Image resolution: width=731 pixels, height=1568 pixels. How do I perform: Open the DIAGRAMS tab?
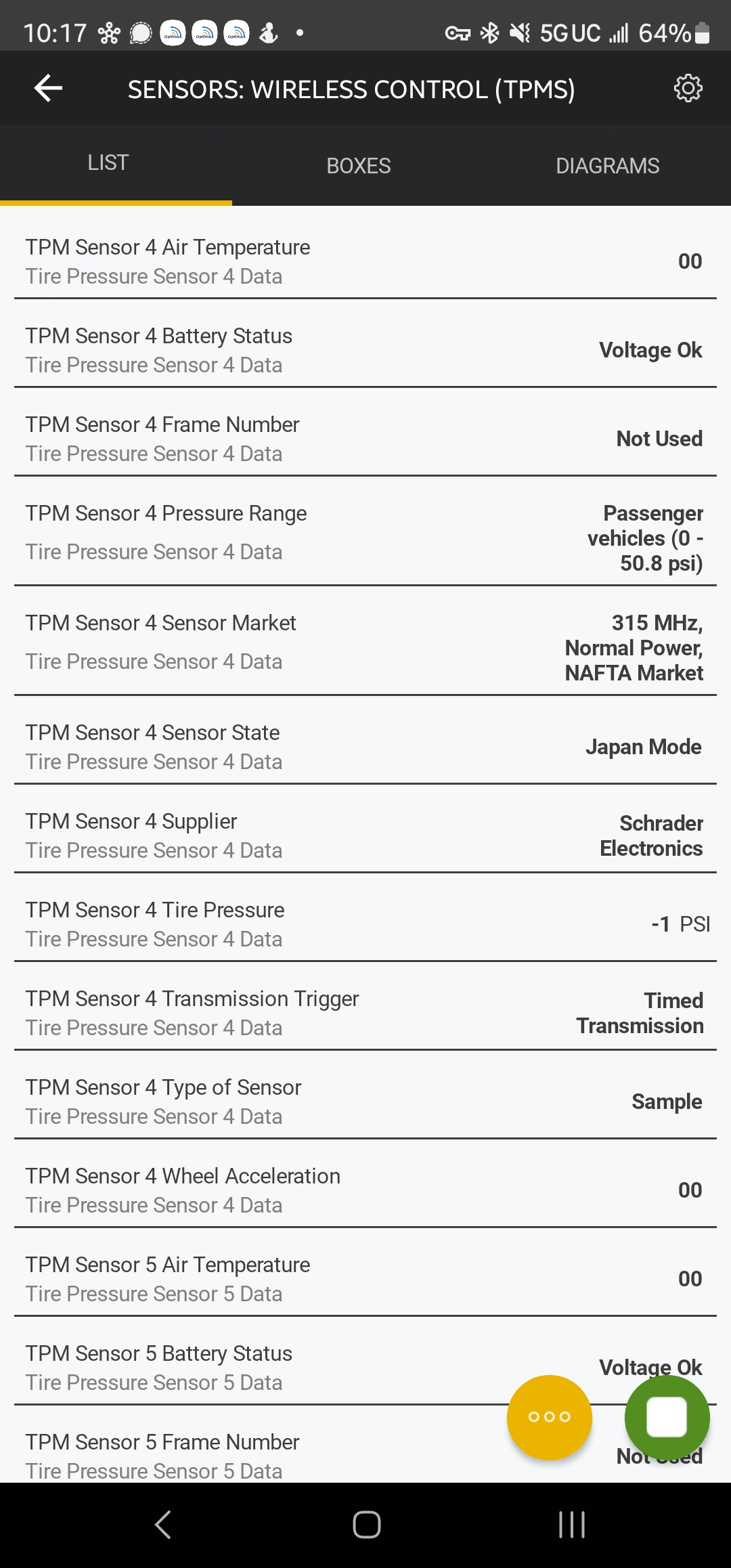coord(607,165)
